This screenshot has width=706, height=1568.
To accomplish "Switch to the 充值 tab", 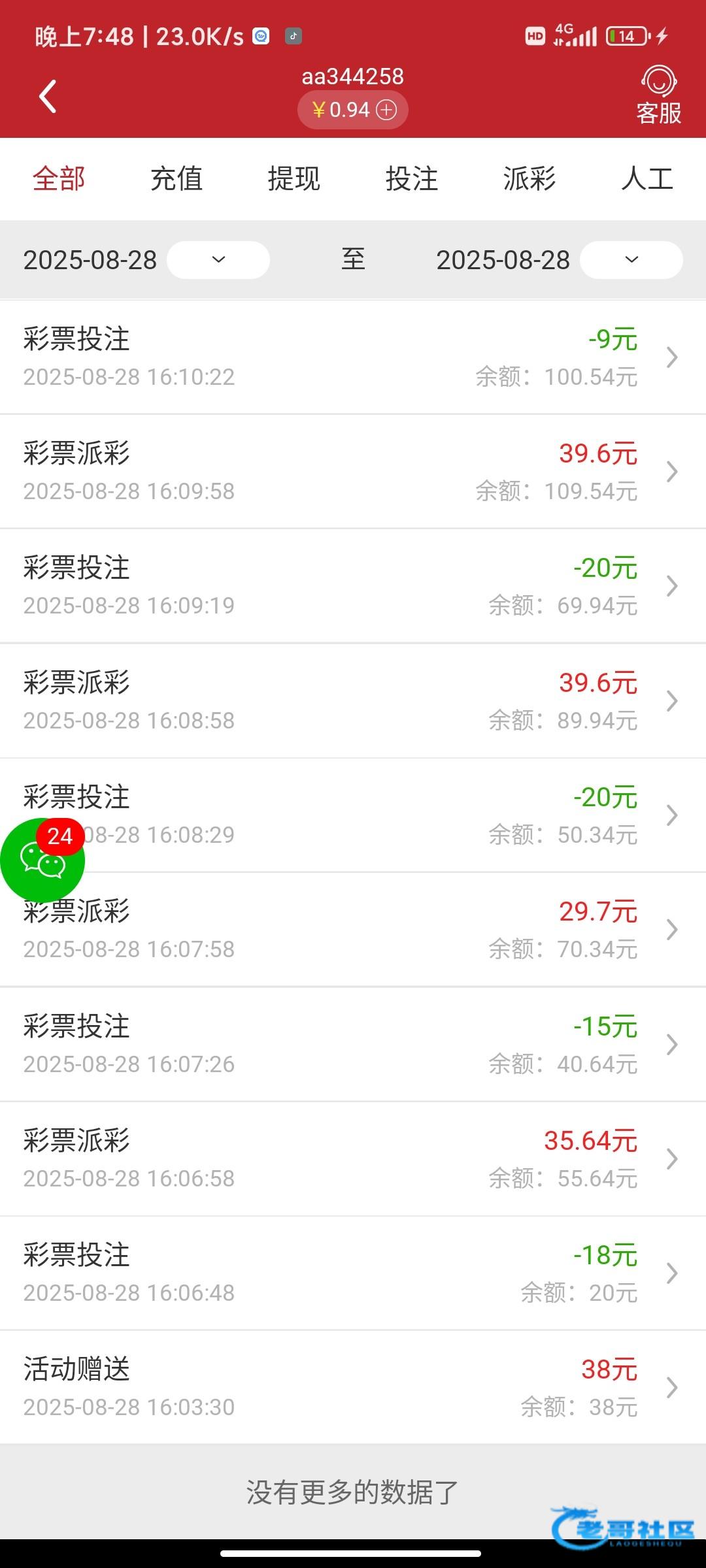I will click(176, 179).
